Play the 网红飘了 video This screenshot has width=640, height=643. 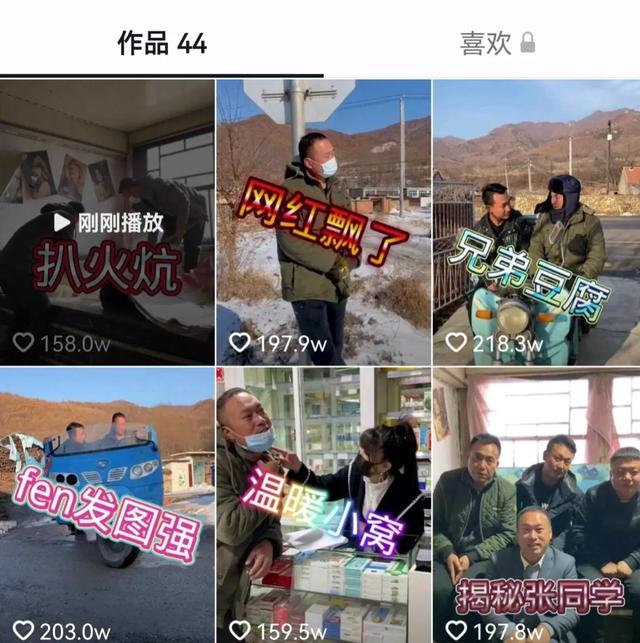point(324,222)
